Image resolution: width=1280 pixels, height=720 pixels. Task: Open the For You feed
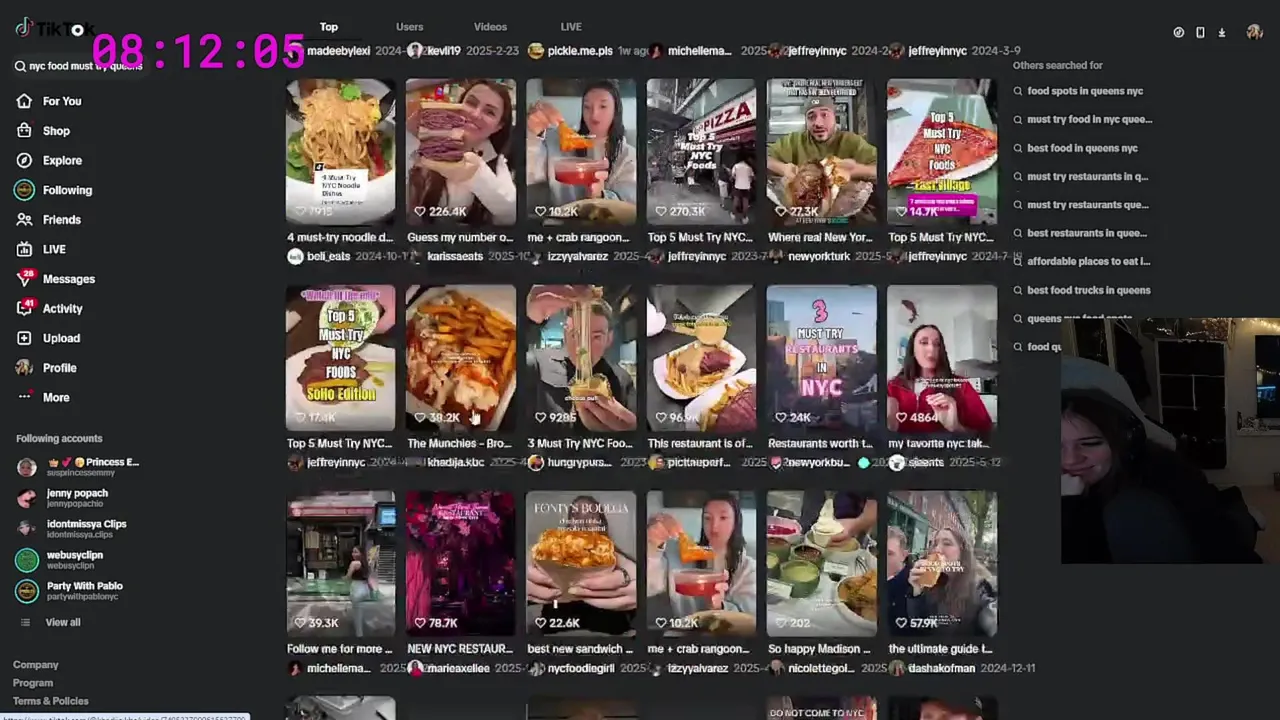coord(61,101)
